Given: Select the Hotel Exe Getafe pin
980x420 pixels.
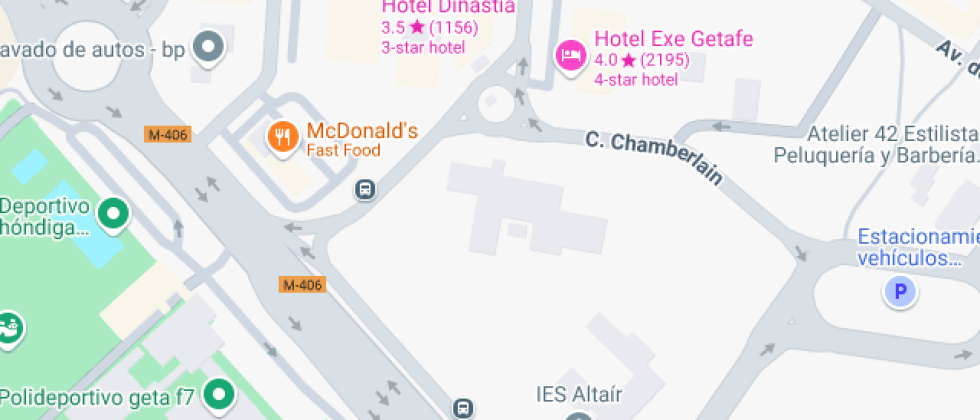Looking at the screenshot, I should coord(570,57).
